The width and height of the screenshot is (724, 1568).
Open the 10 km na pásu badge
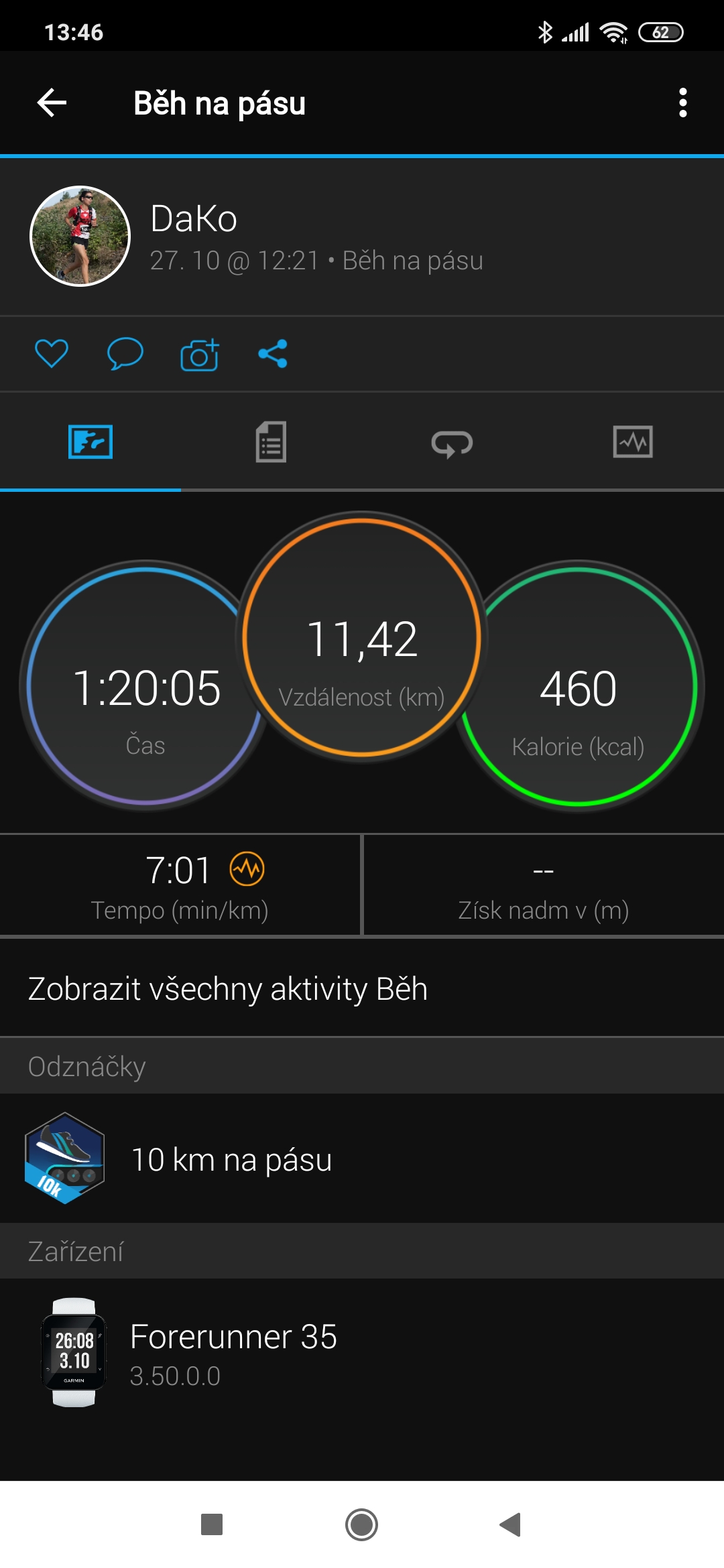point(362,1159)
